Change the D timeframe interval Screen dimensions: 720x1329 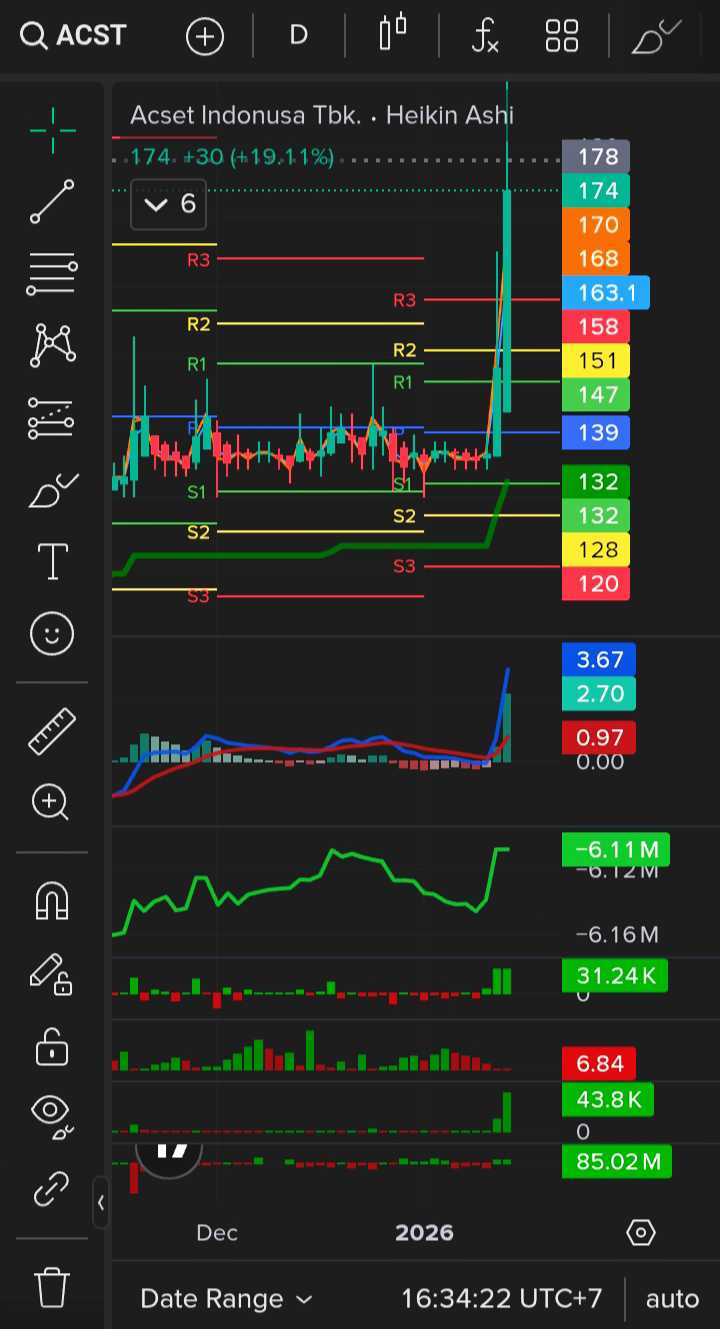click(x=298, y=36)
